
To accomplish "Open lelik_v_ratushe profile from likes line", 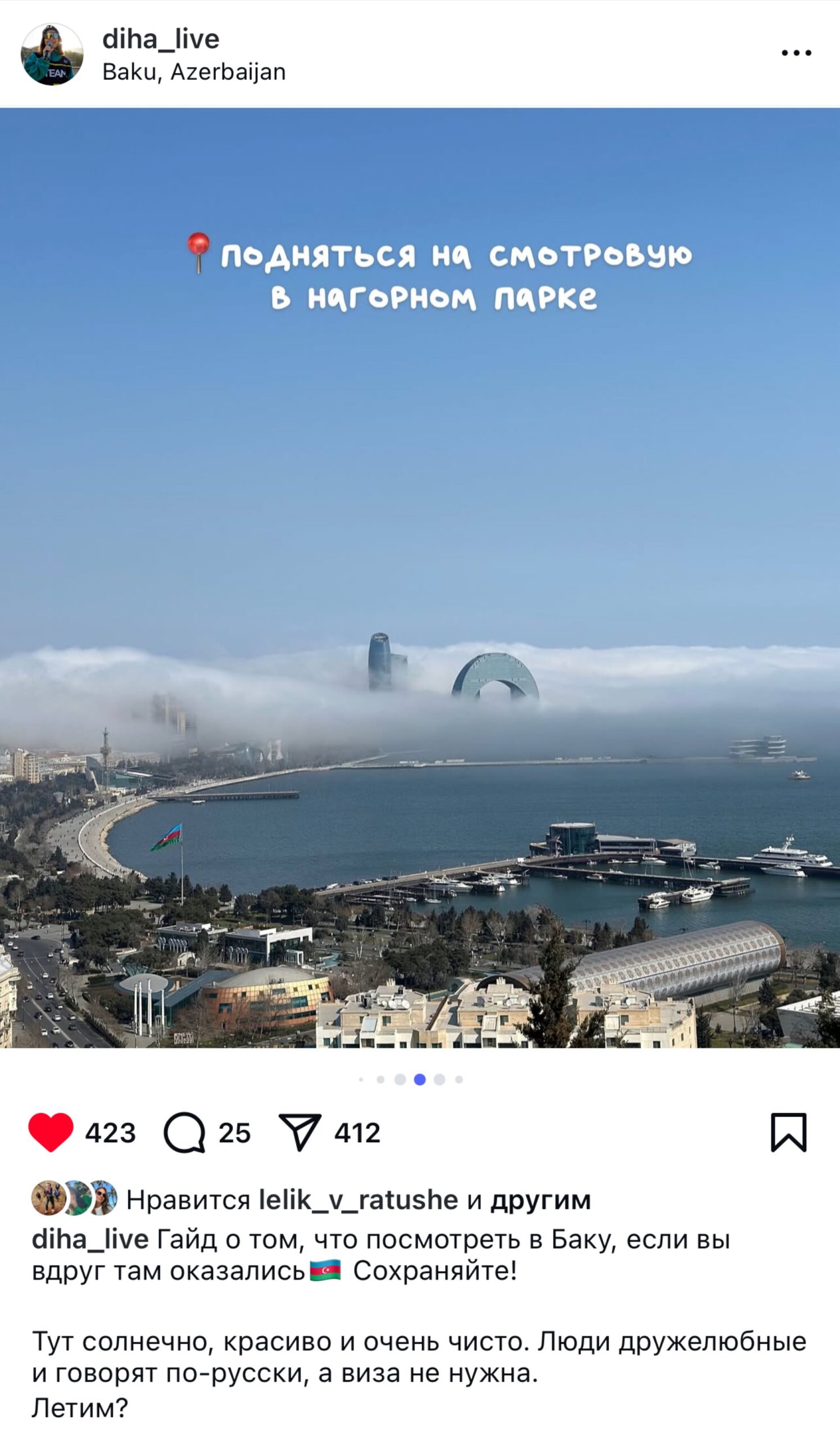I will 358,1200.
